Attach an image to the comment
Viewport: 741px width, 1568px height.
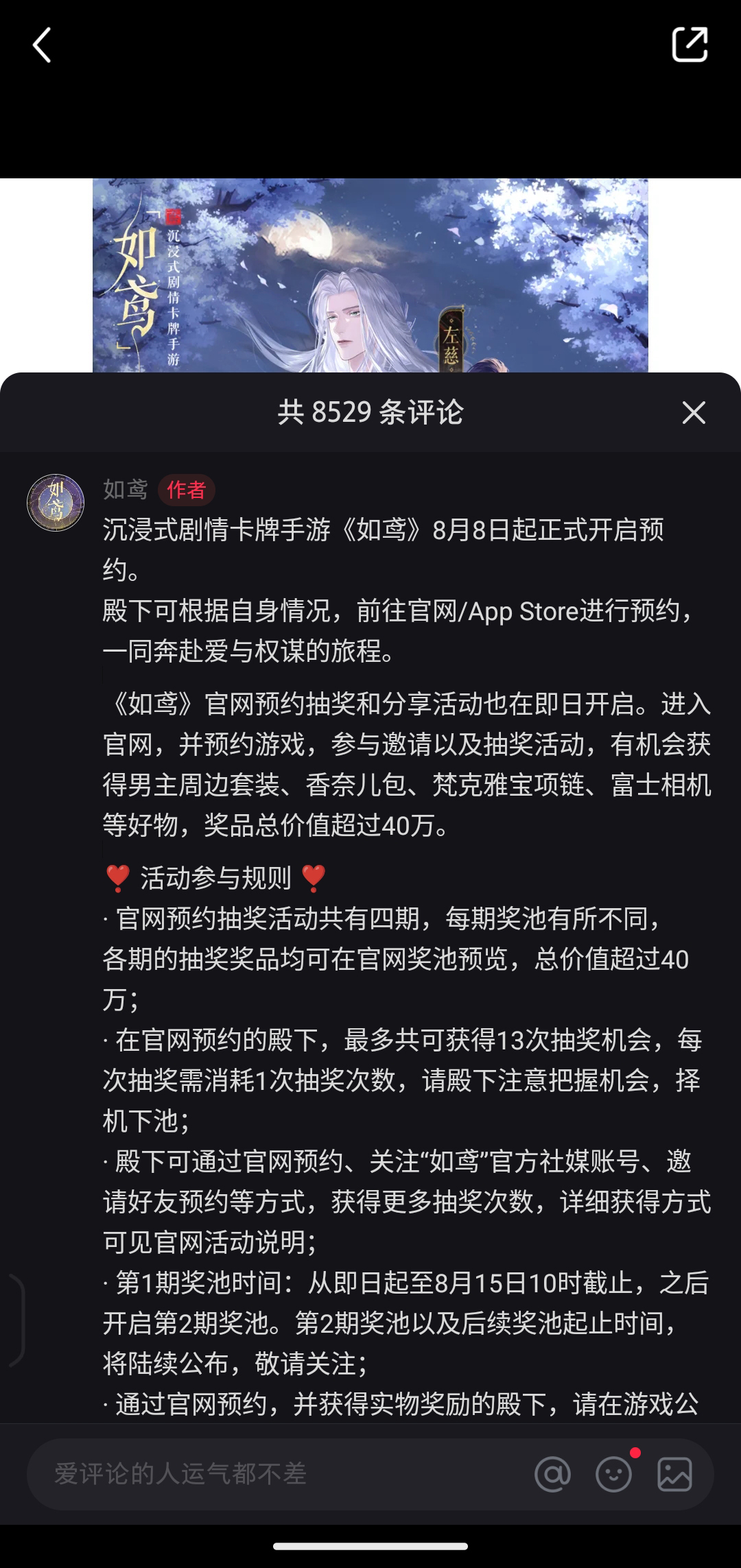[674, 1474]
